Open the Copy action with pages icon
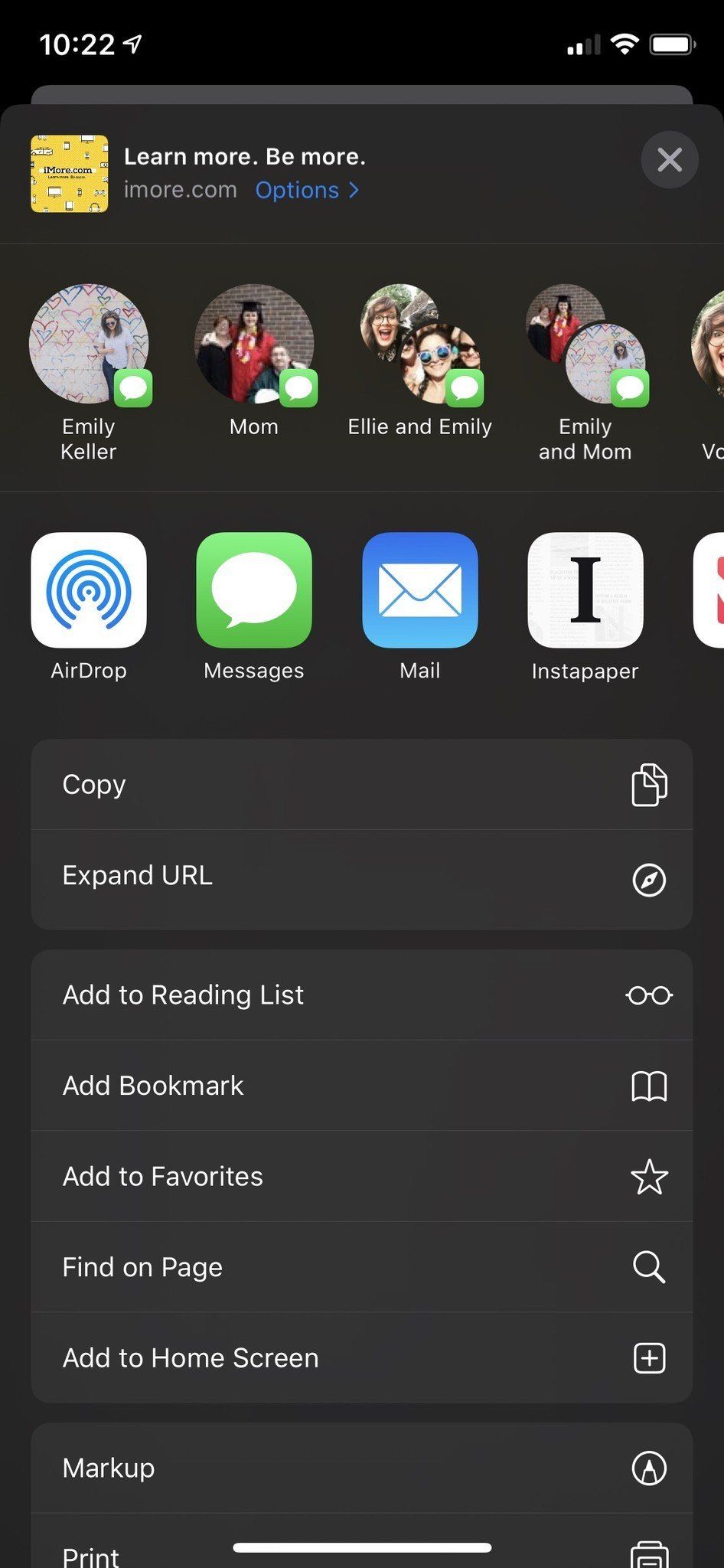This screenshot has width=724, height=1568. click(x=650, y=784)
